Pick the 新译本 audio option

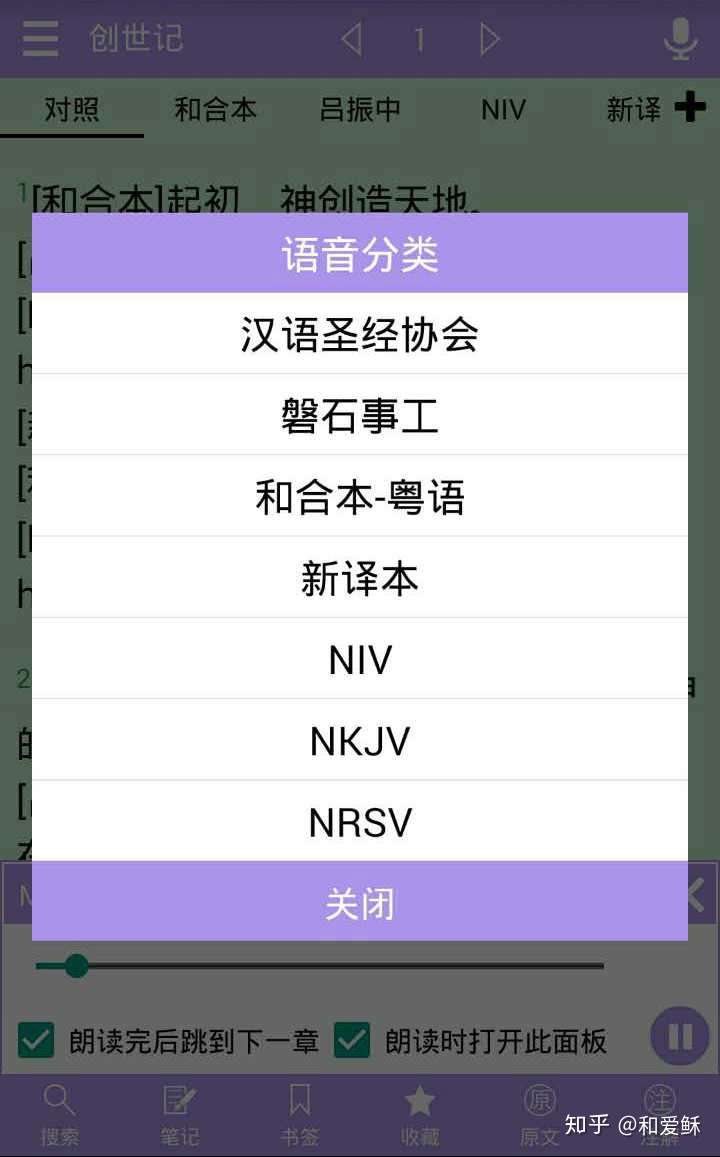[x=359, y=577]
